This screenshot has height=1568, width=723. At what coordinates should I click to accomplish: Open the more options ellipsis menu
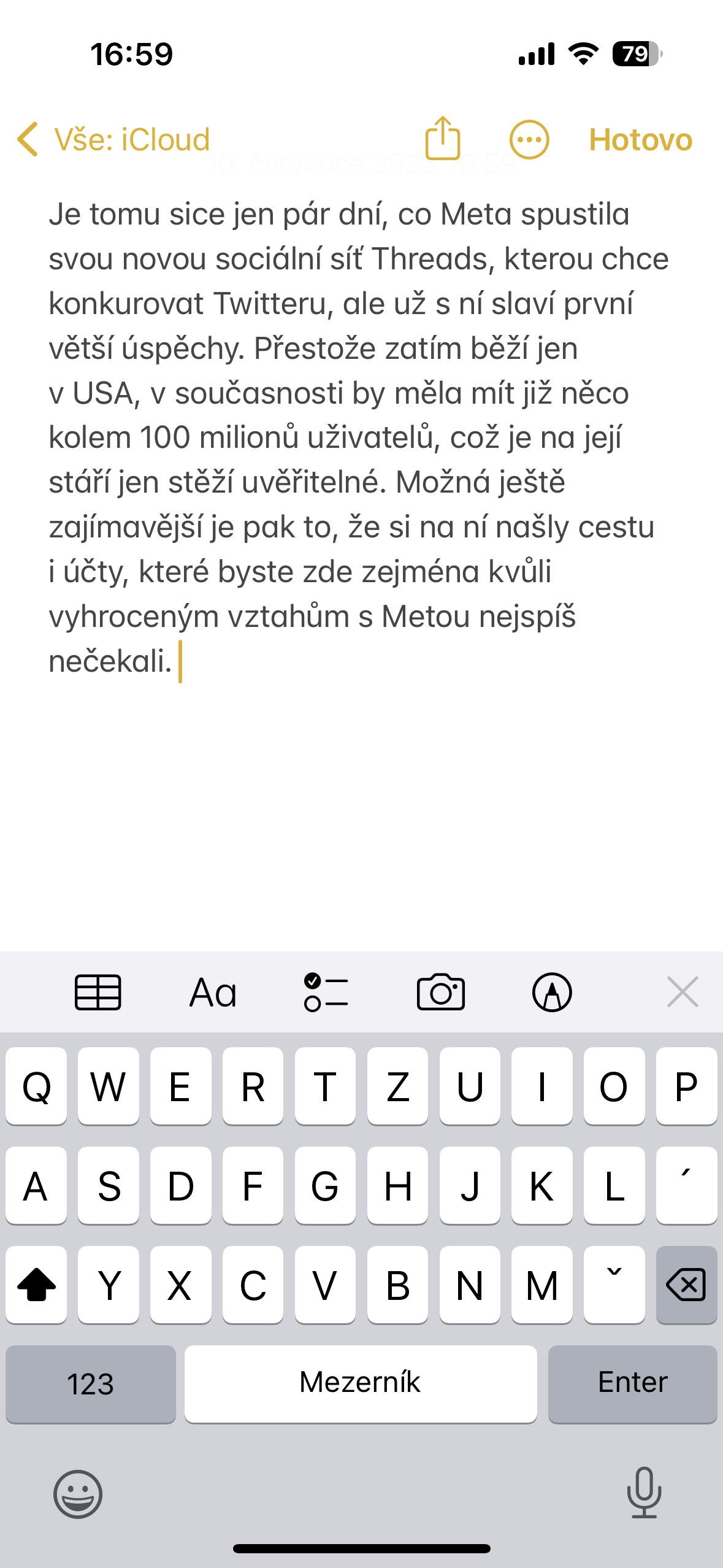point(529,140)
